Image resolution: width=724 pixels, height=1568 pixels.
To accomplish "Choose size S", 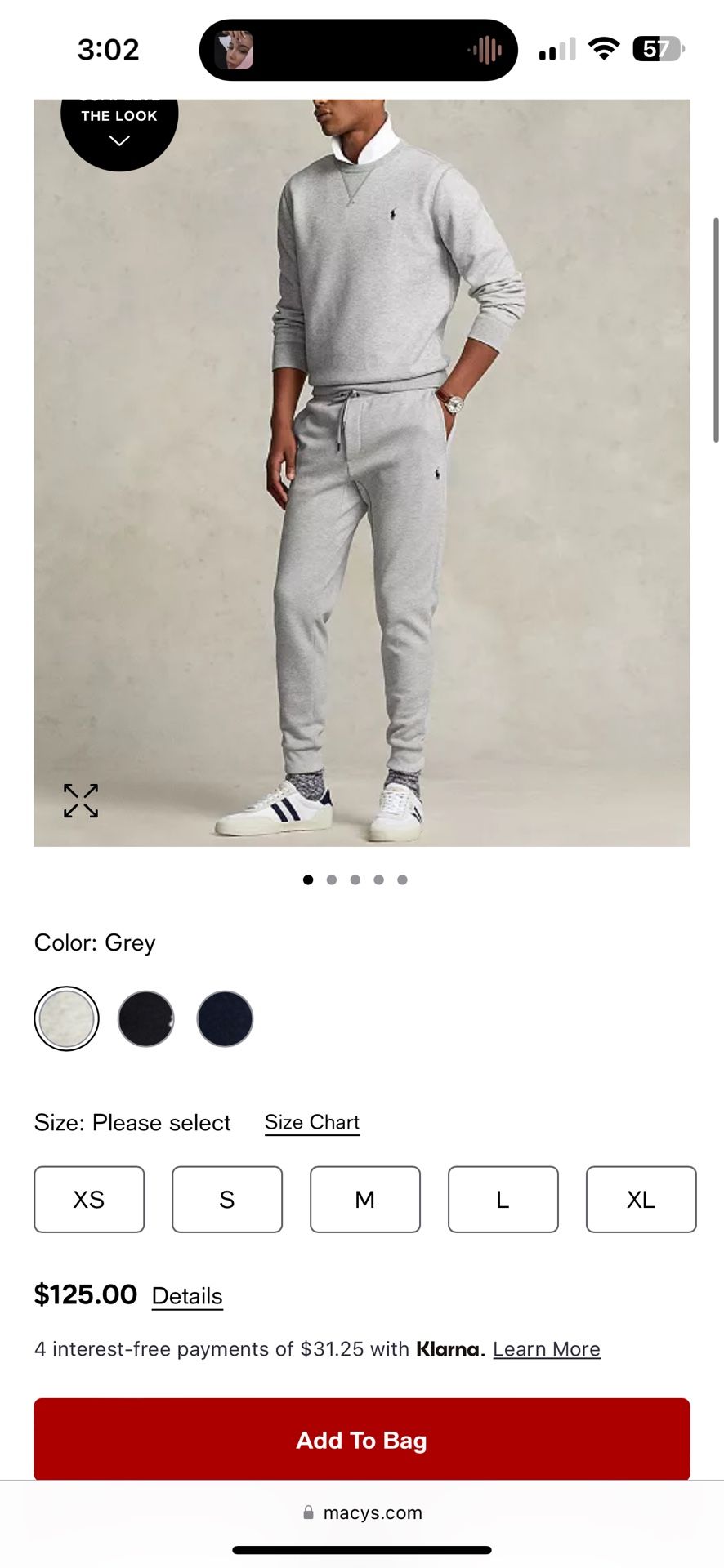I will coord(227,1199).
